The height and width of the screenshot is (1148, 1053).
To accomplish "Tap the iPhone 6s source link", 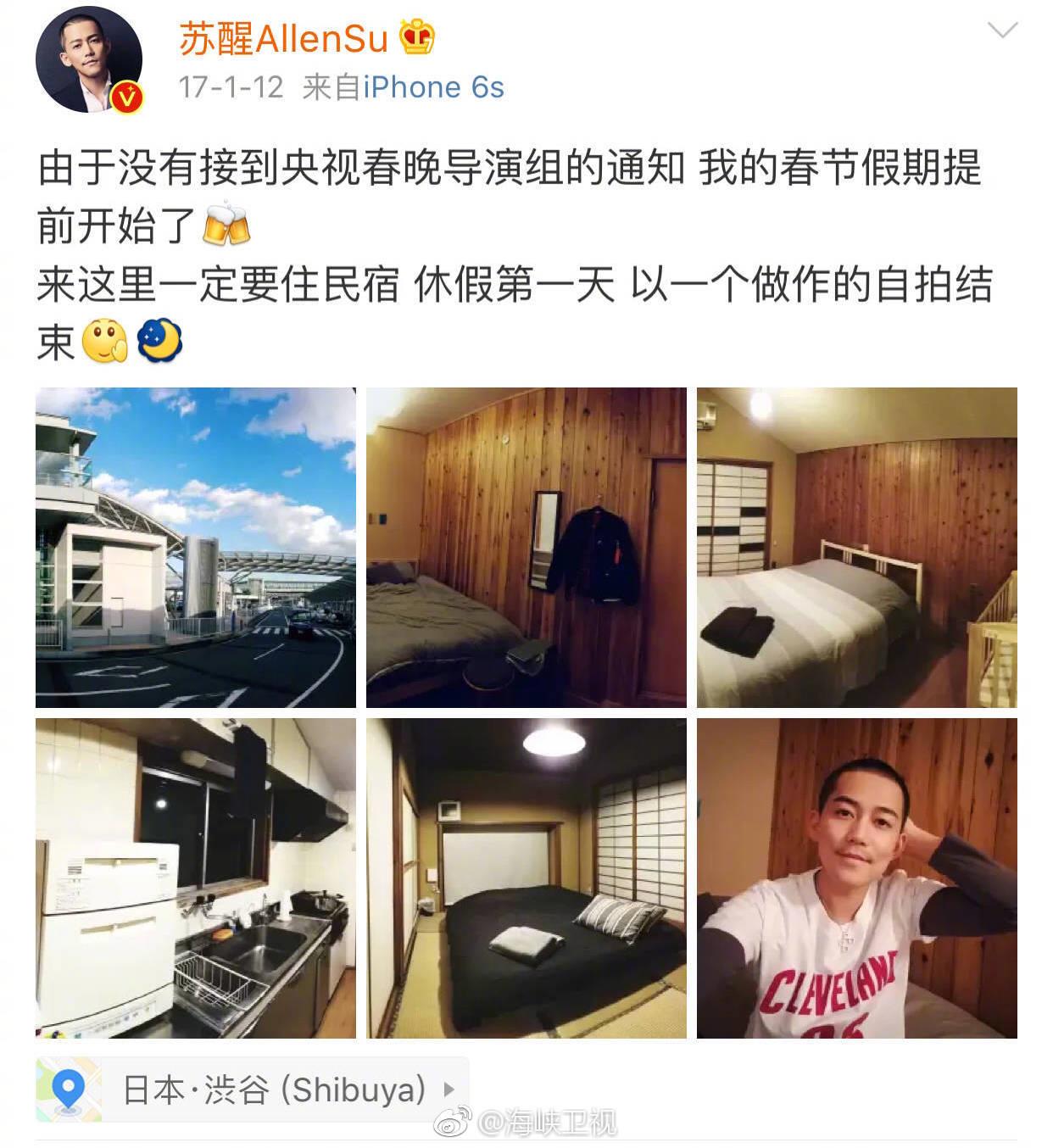I will point(433,87).
